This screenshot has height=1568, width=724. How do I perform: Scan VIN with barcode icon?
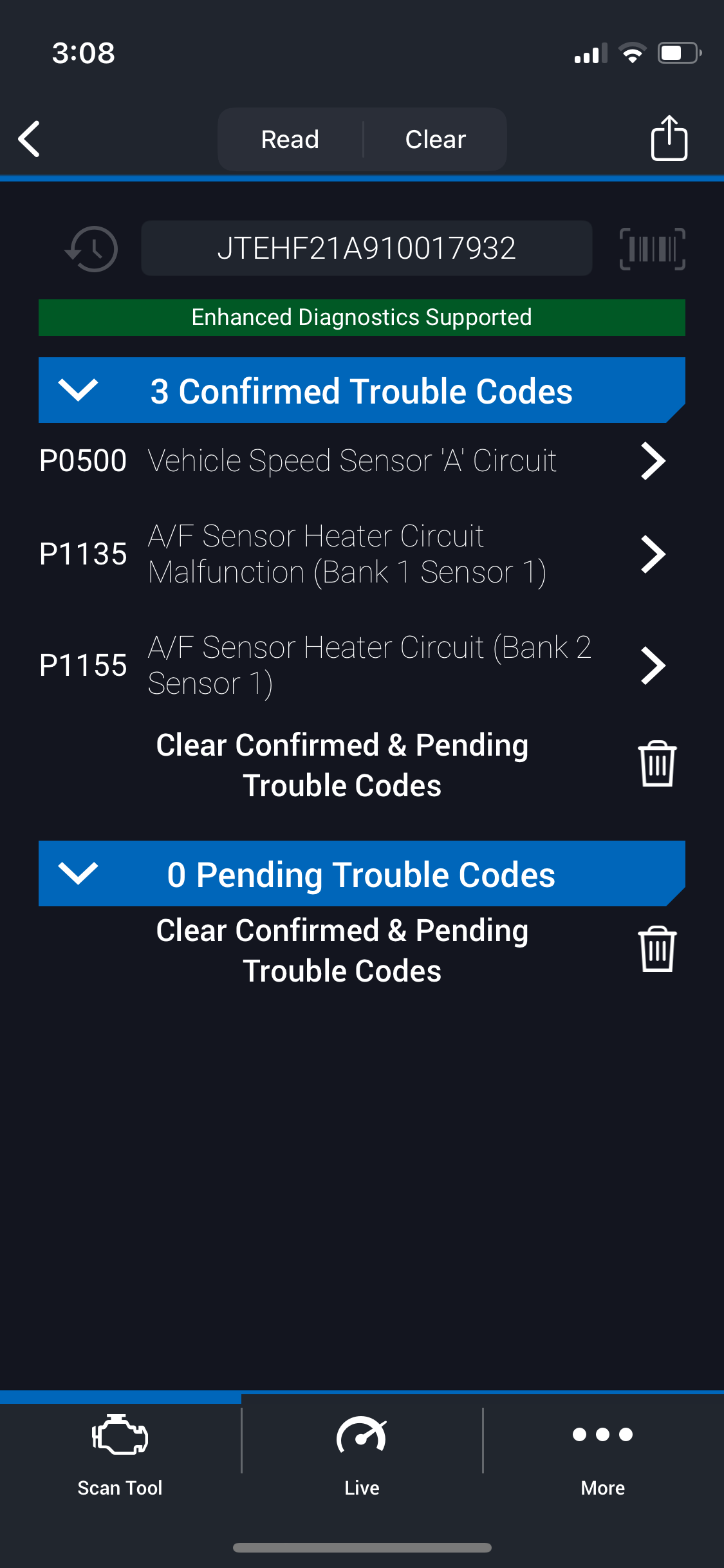pos(653,248)
